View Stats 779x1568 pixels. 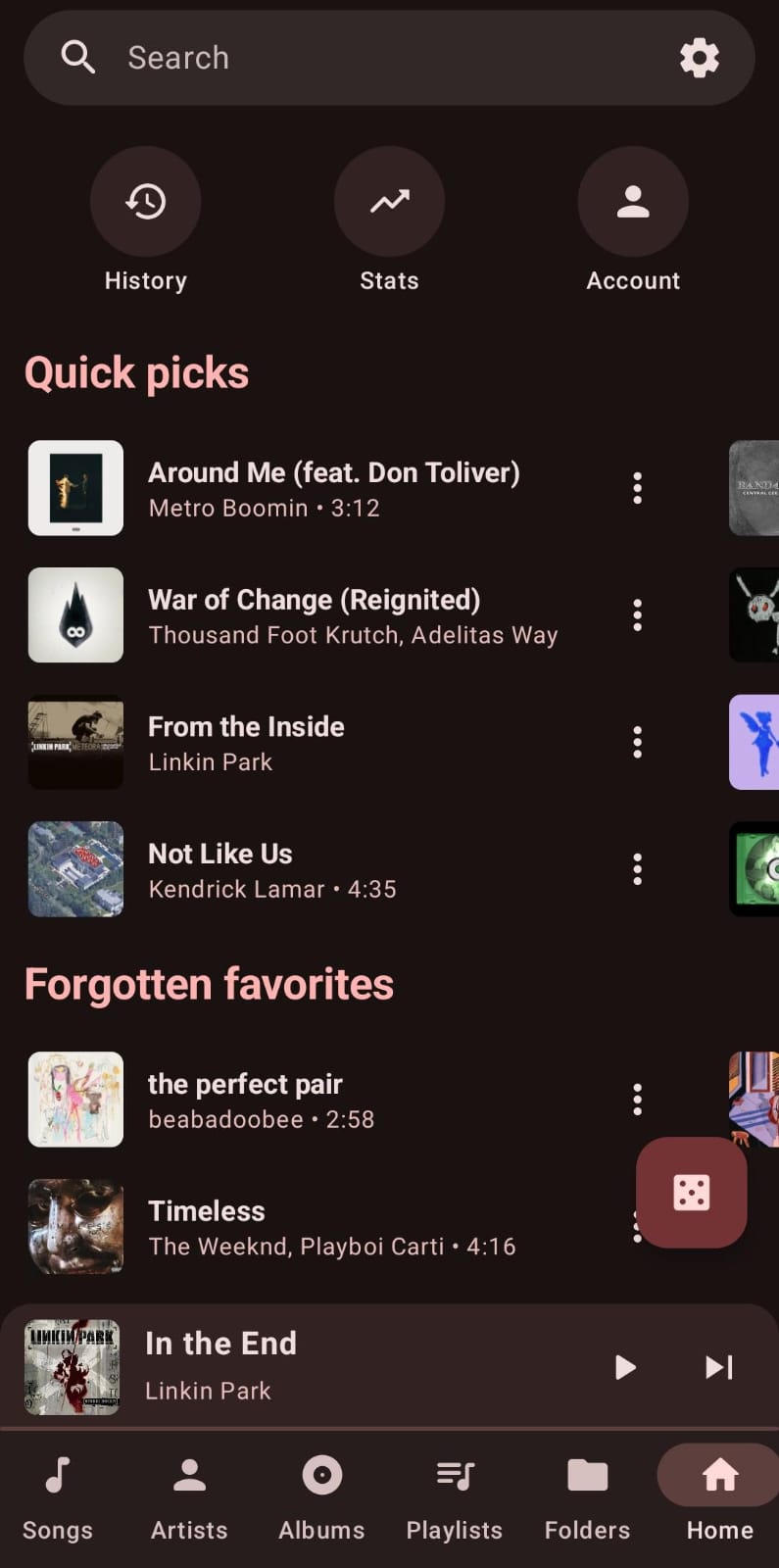tap(389, 220)
